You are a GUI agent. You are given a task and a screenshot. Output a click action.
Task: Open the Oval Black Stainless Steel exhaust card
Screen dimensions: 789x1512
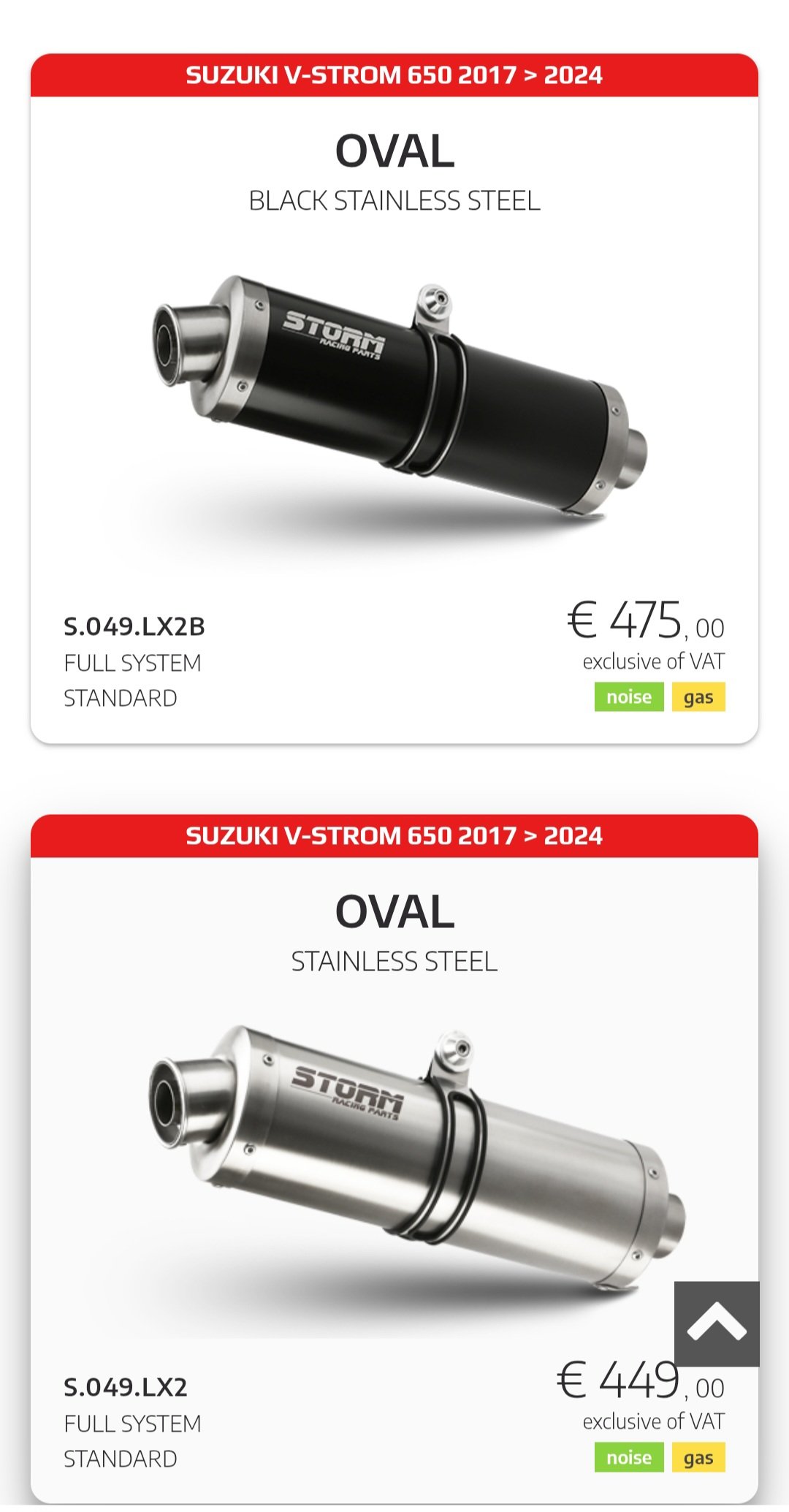394,398
